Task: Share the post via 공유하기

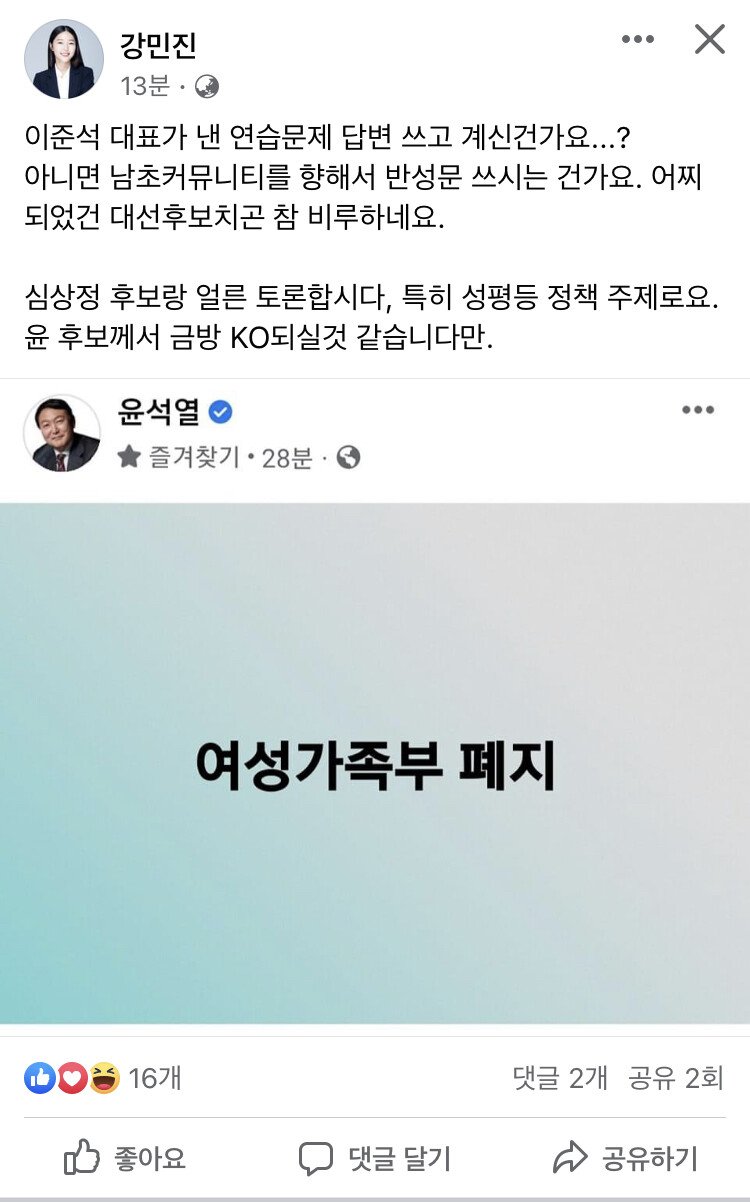Action: tap(625, 1159)
